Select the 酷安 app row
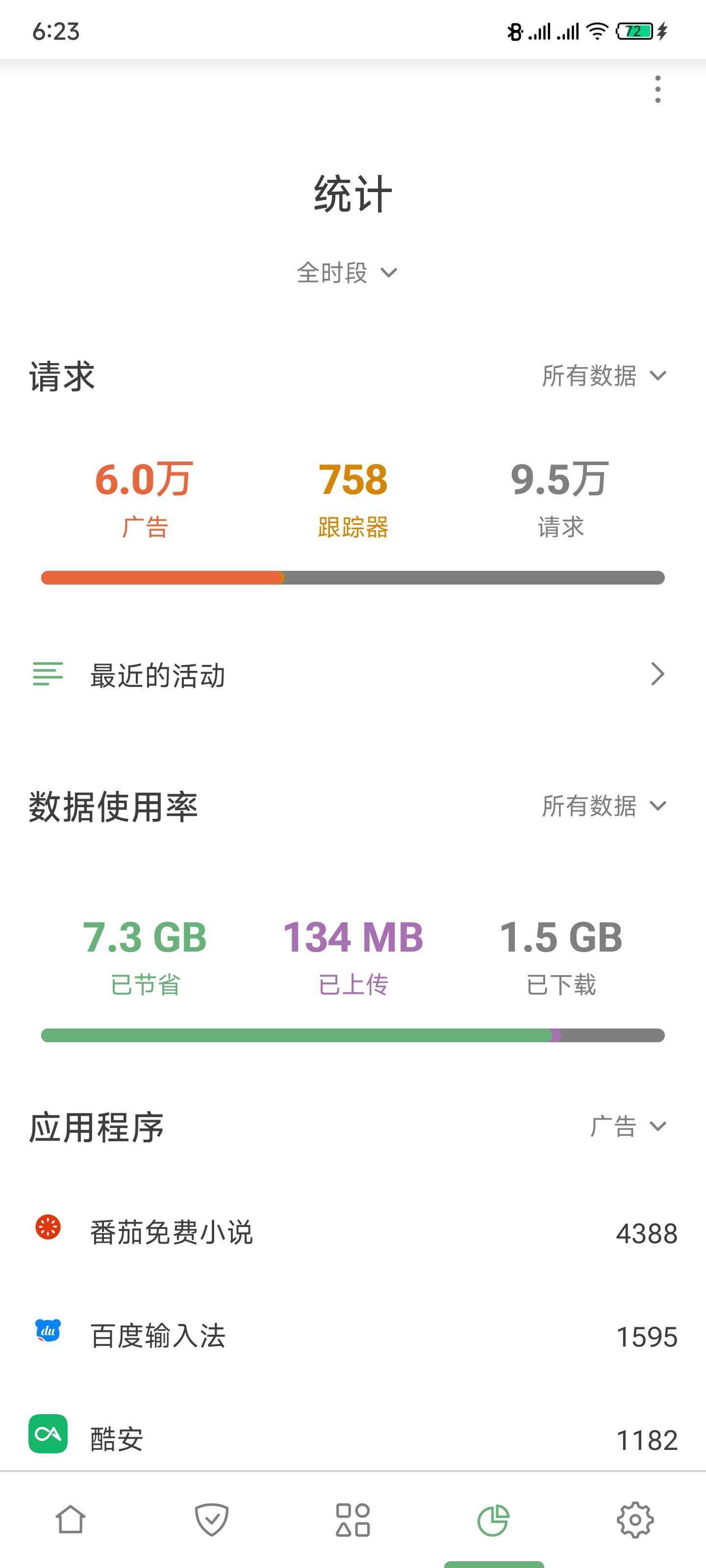Viewport: 706px width, 1568px height. tap(353, 1438)
